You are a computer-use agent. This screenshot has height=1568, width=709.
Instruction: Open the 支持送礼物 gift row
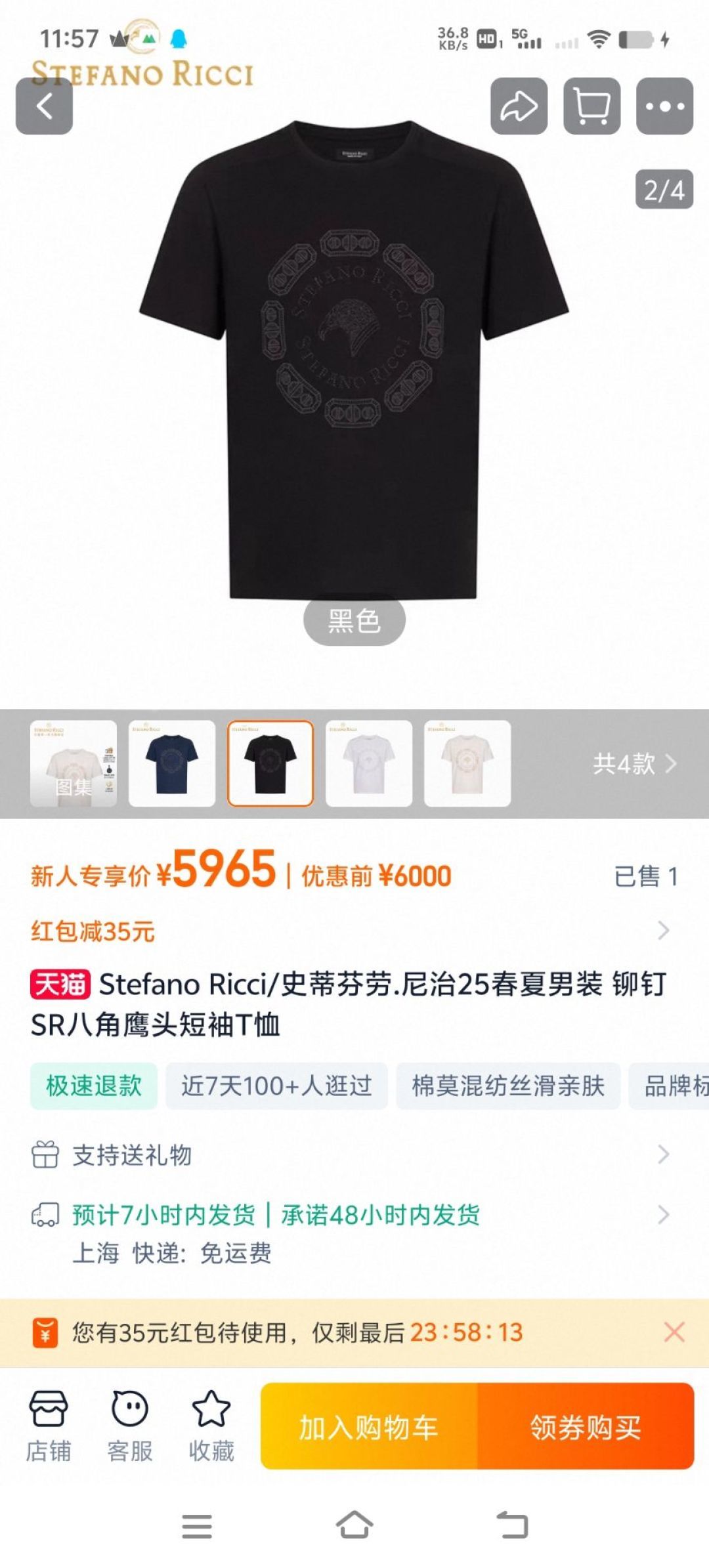[x=354, y=1155]
